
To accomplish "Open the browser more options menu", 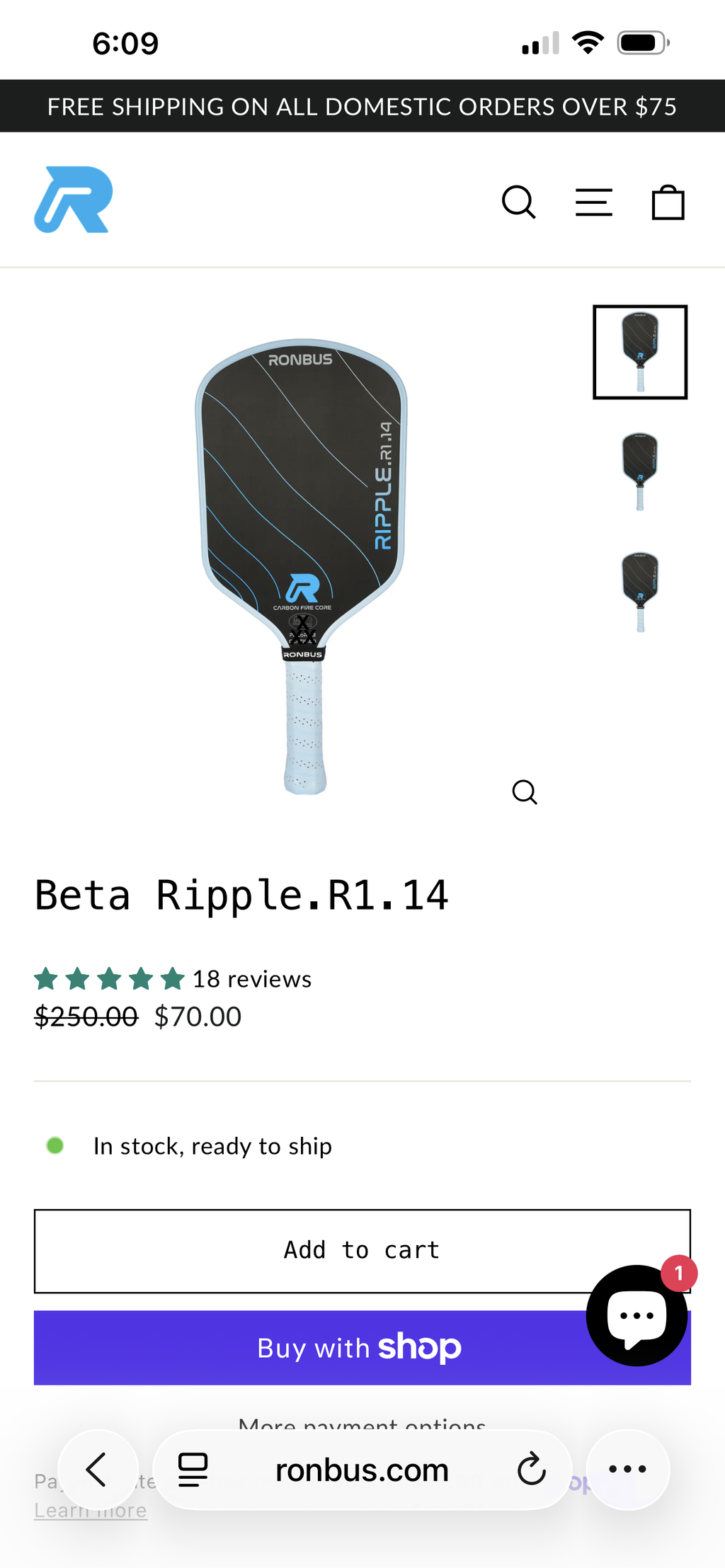I will [628, 1470].
